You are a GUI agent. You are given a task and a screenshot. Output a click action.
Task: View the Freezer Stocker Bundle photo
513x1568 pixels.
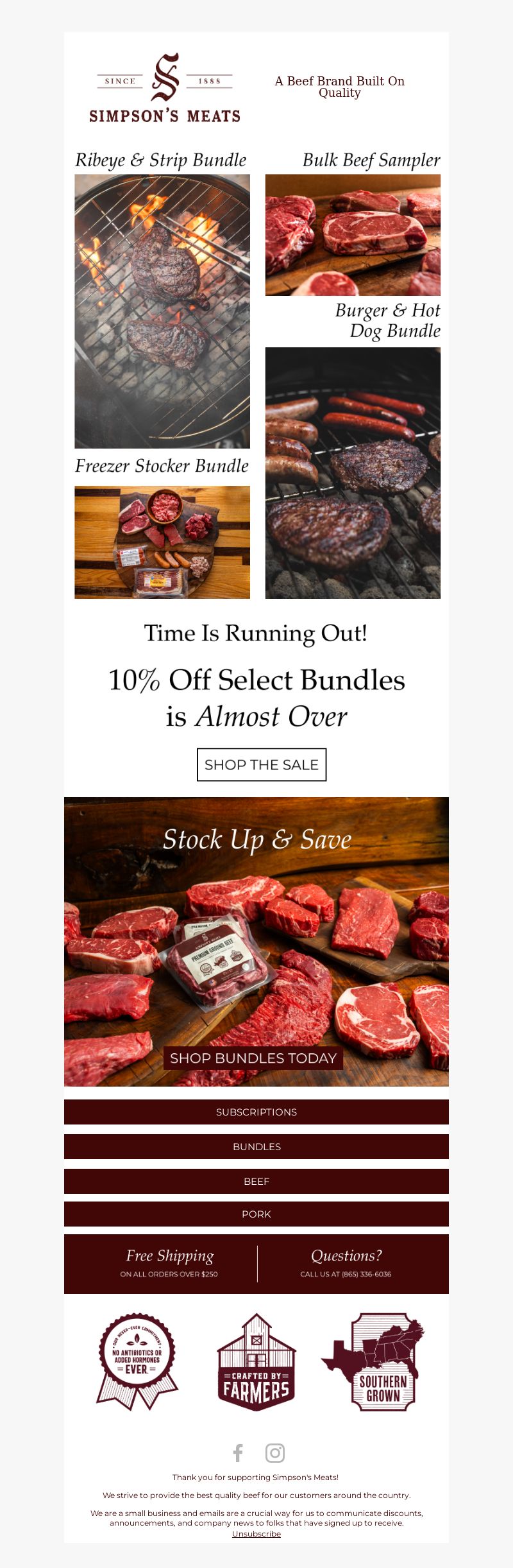(x=162, y=542)
